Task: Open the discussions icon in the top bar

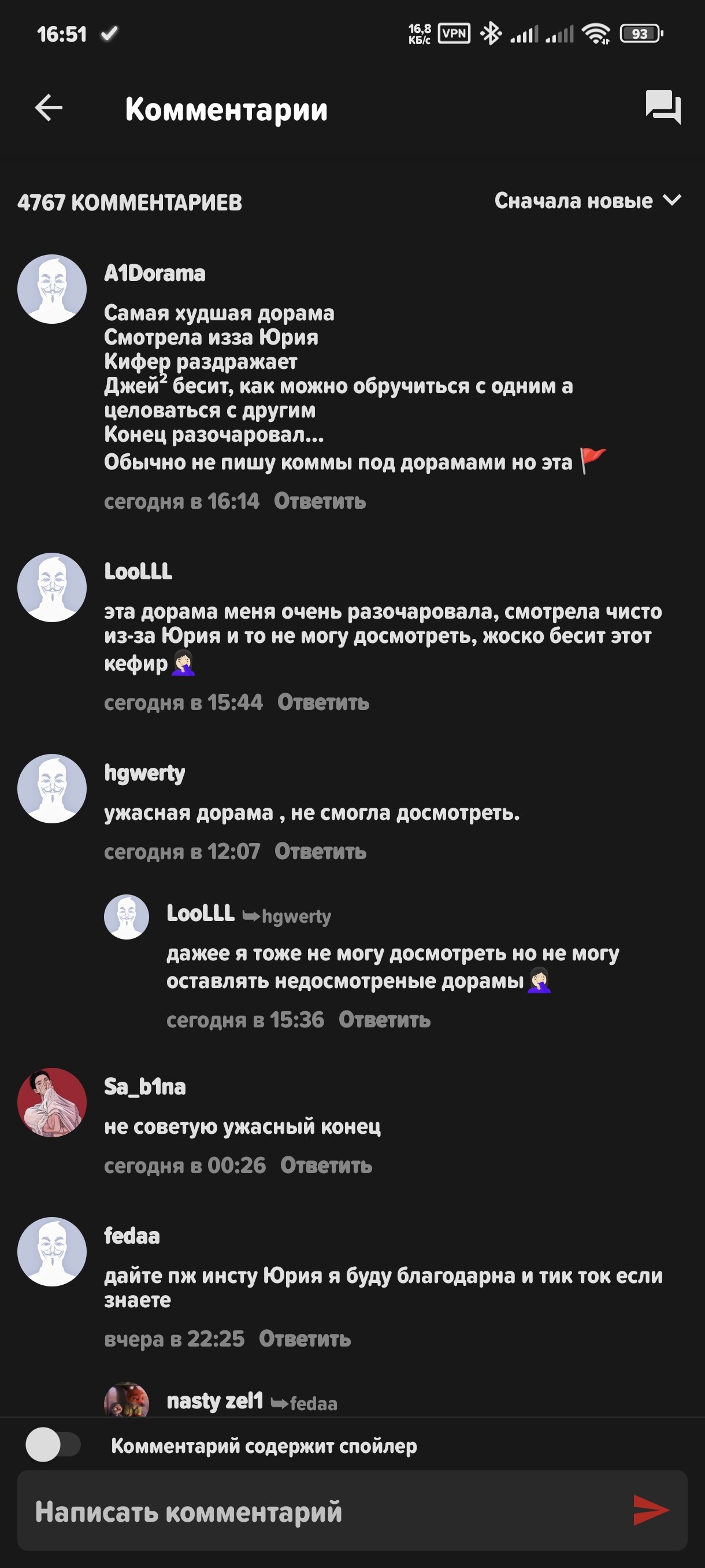Action: 663,108
